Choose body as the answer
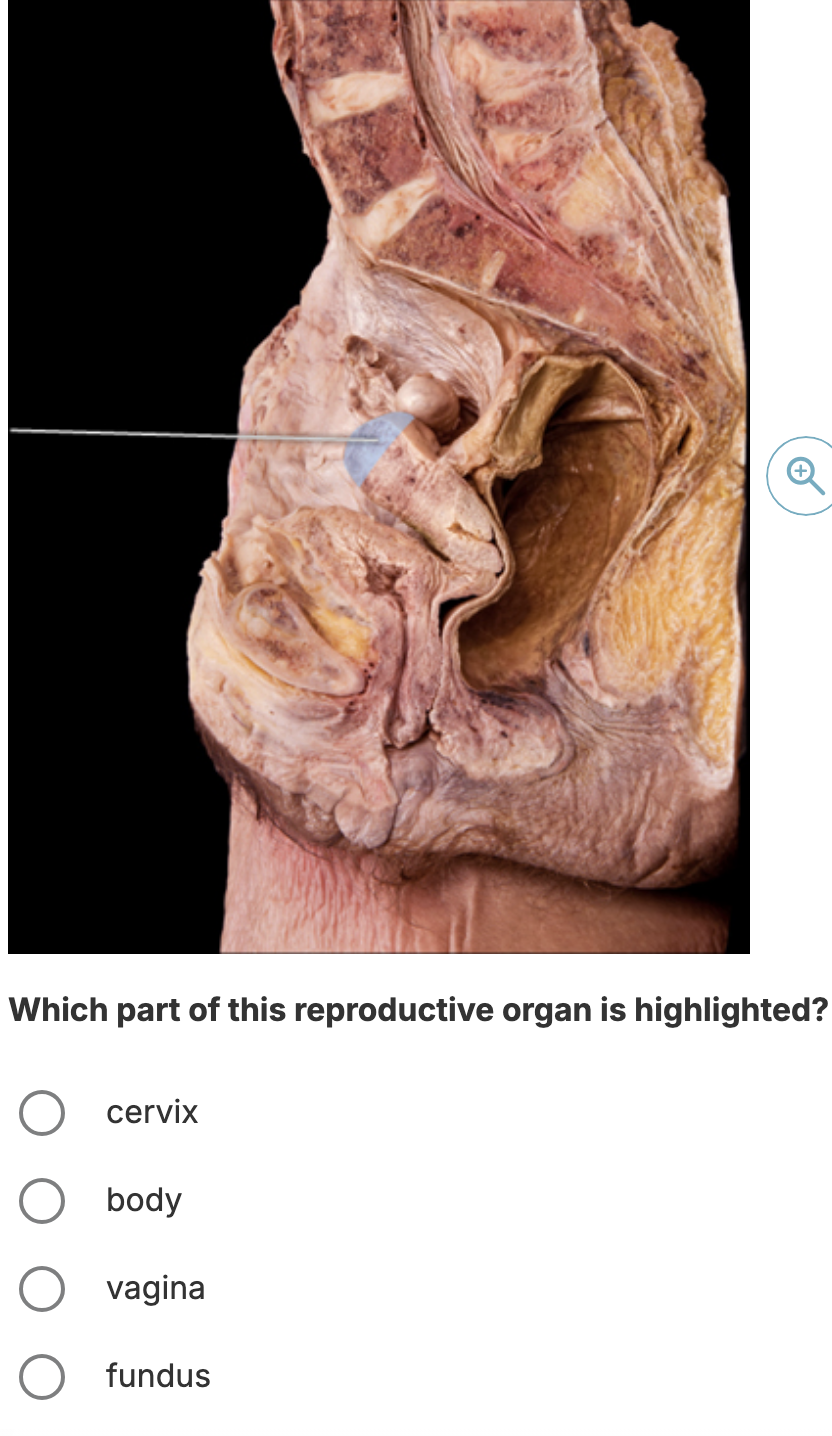 coord(42,1201)
